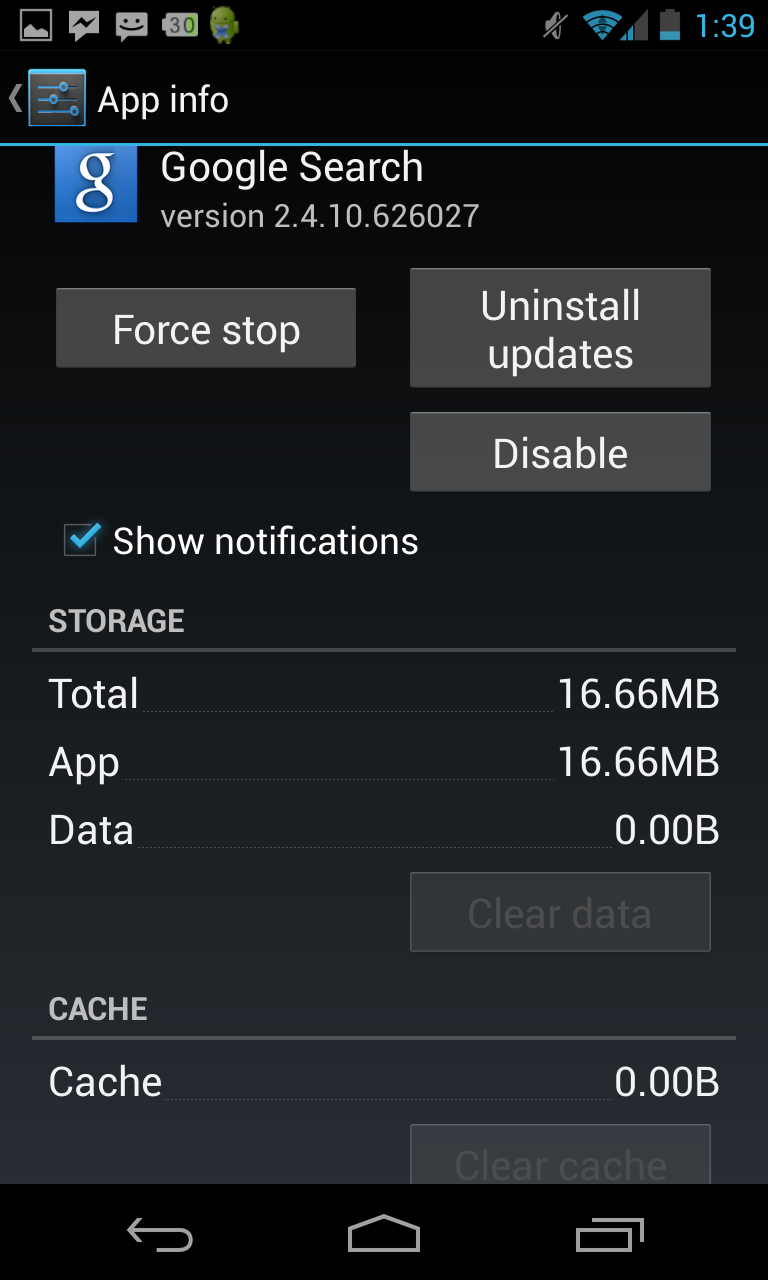Go to the home screen

click(x=384, y=1234)
